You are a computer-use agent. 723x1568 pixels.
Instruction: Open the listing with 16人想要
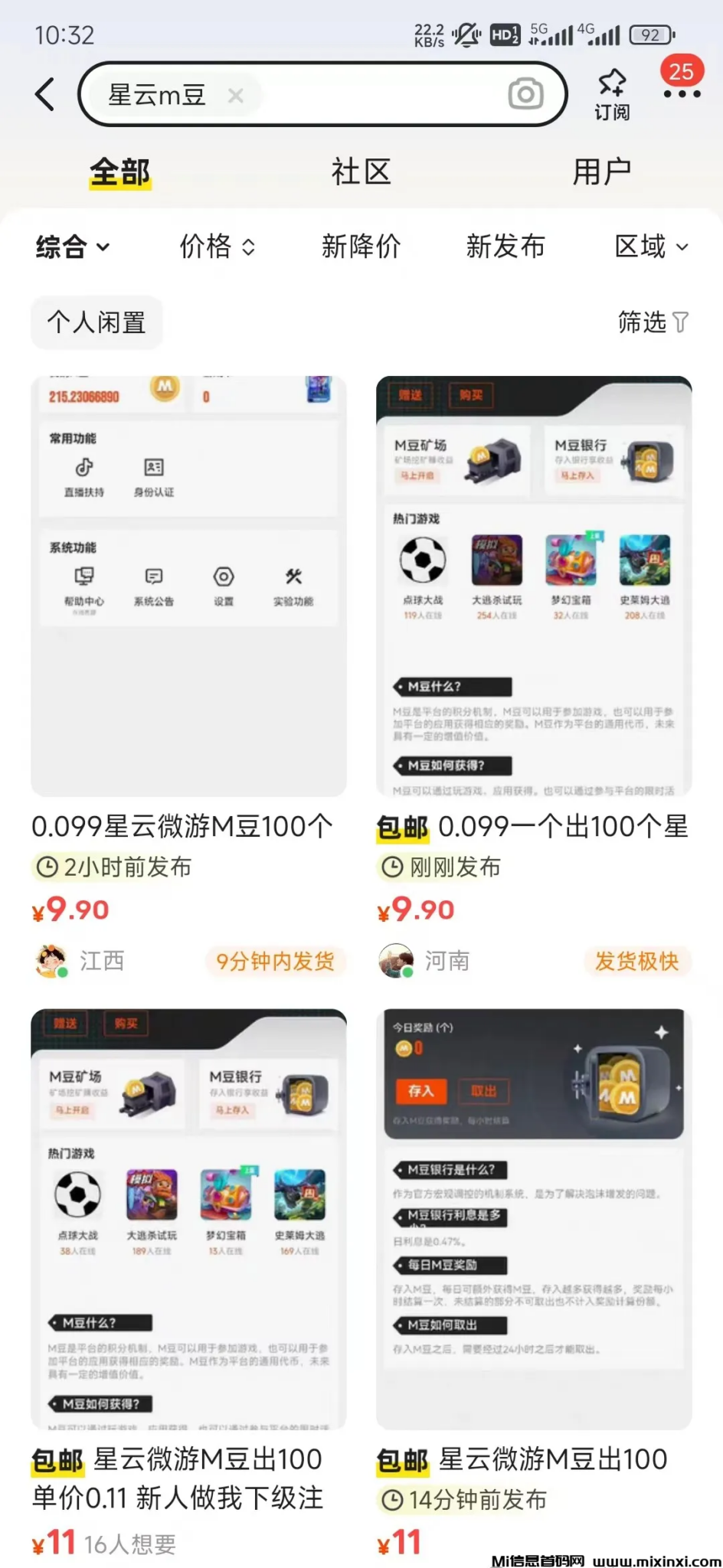tap(188, 1219)
